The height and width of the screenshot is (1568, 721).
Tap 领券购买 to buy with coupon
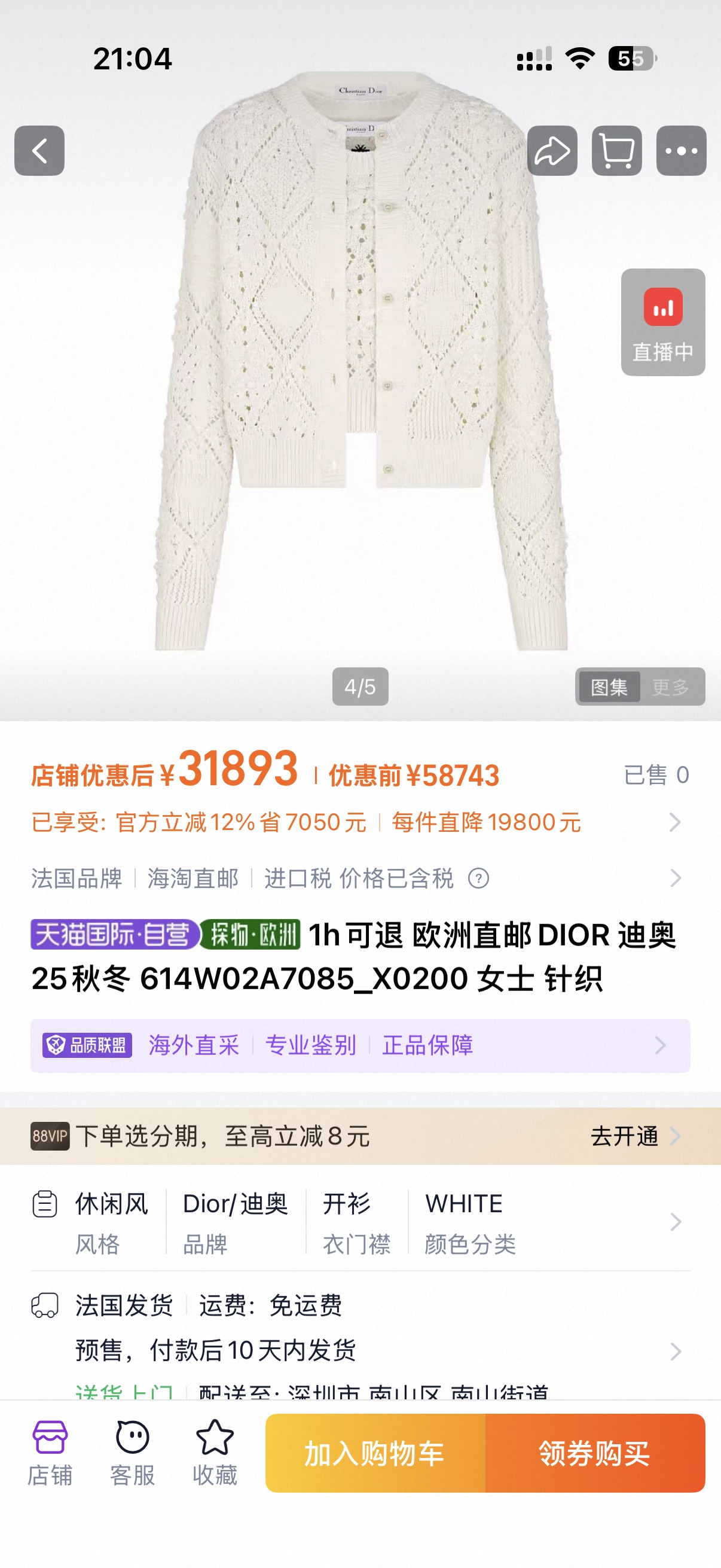[595, 1454]
